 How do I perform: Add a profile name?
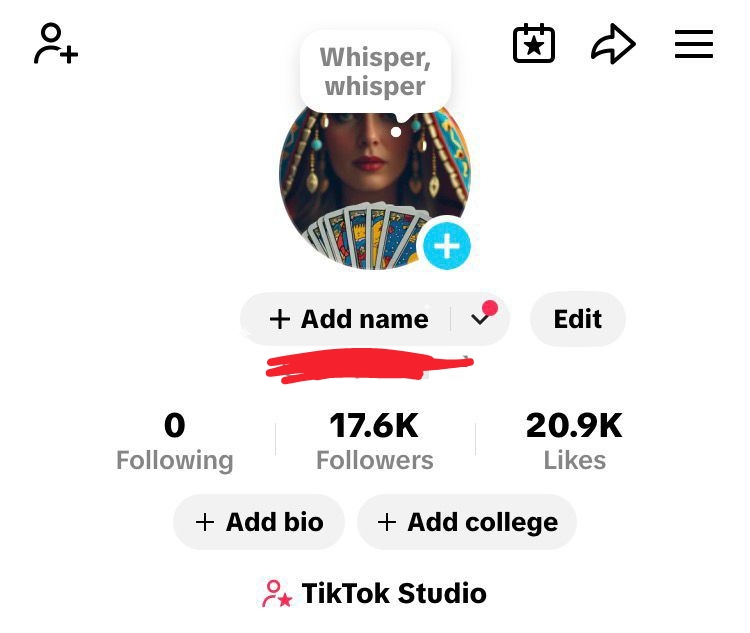(x=349, y=319)
